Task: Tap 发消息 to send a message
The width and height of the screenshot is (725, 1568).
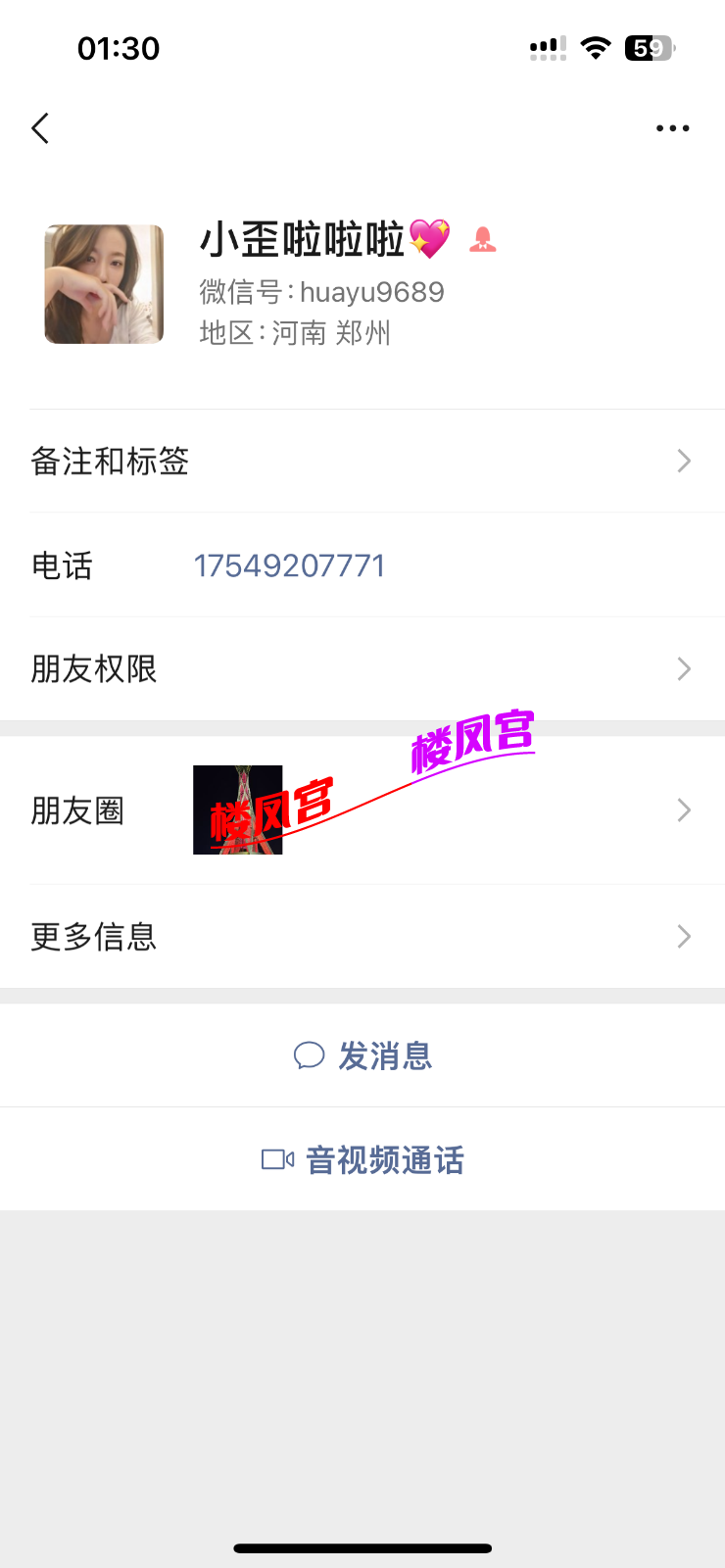Action: point(384,1055)
